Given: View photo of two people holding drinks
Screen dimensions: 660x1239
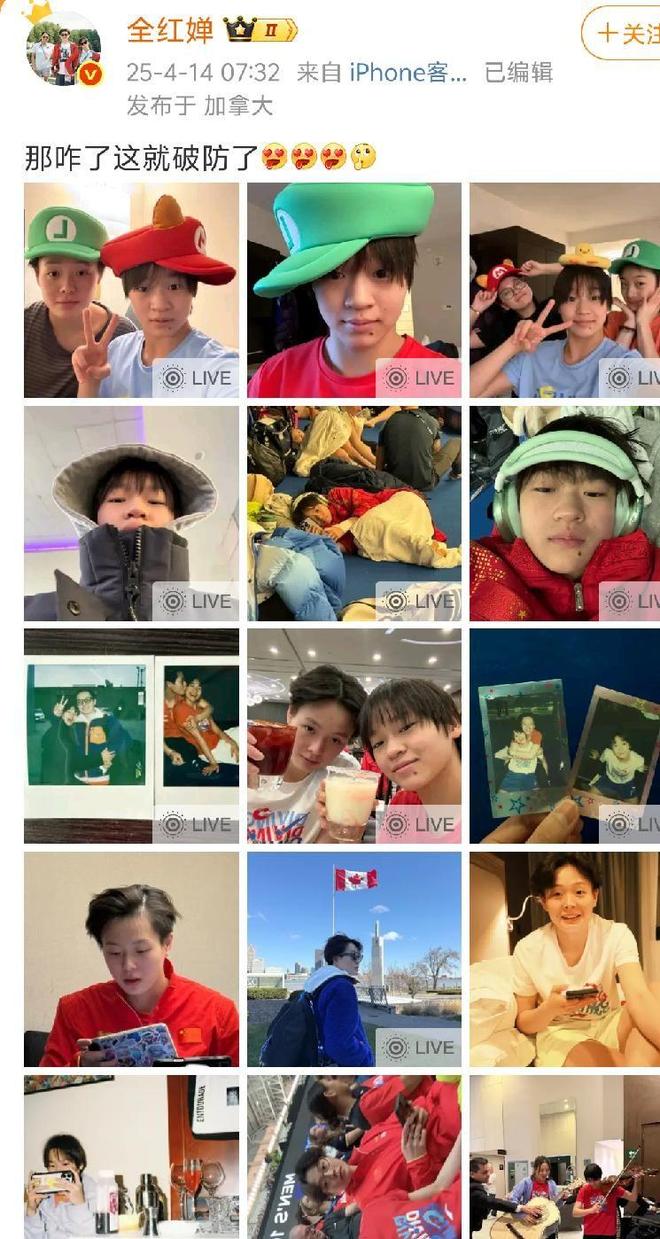Looking at the screenshot, I should click(x=354, y=736).
